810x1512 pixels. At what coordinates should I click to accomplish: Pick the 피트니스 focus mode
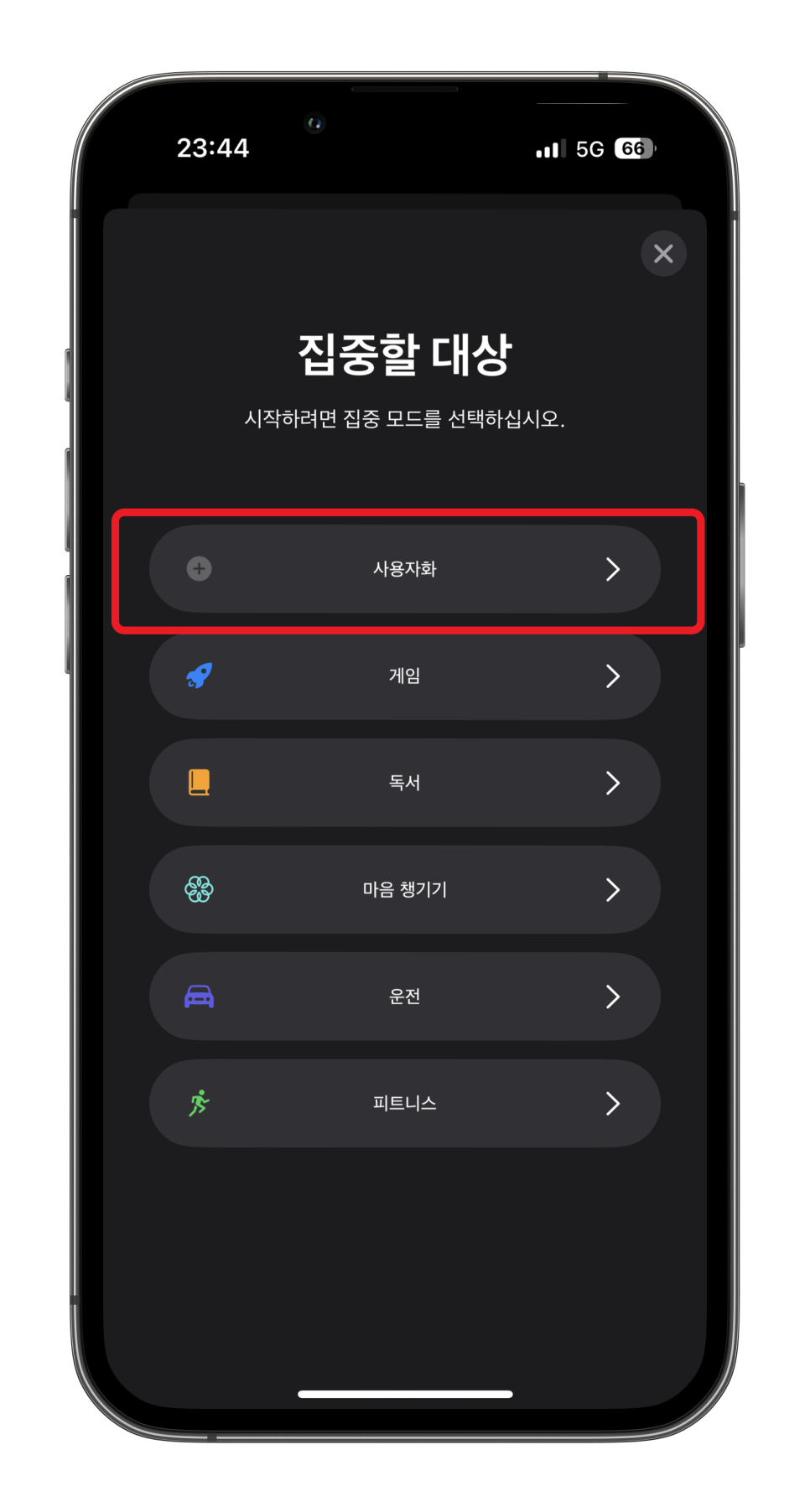pyautogui.click(x=405, y=1103)
